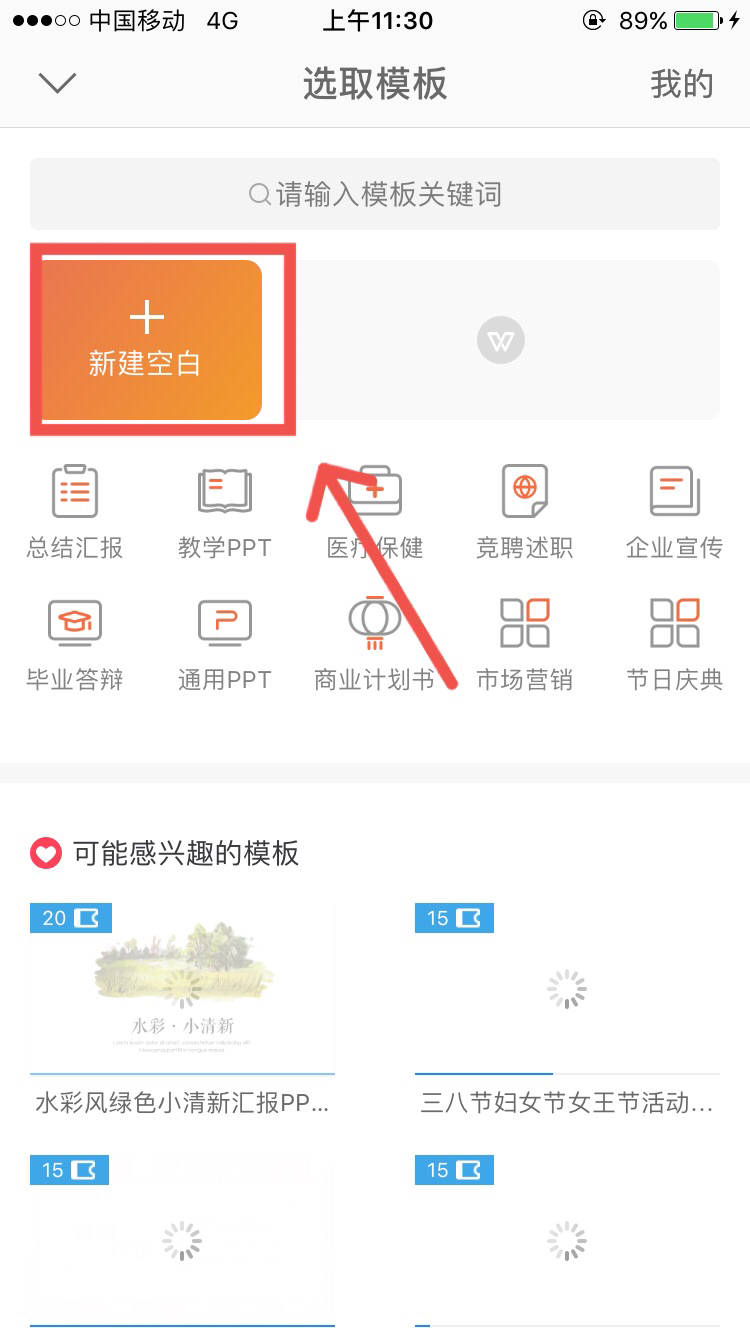
Task: Create a new blank presentation (新建空白)
Action: coord(147,340)
